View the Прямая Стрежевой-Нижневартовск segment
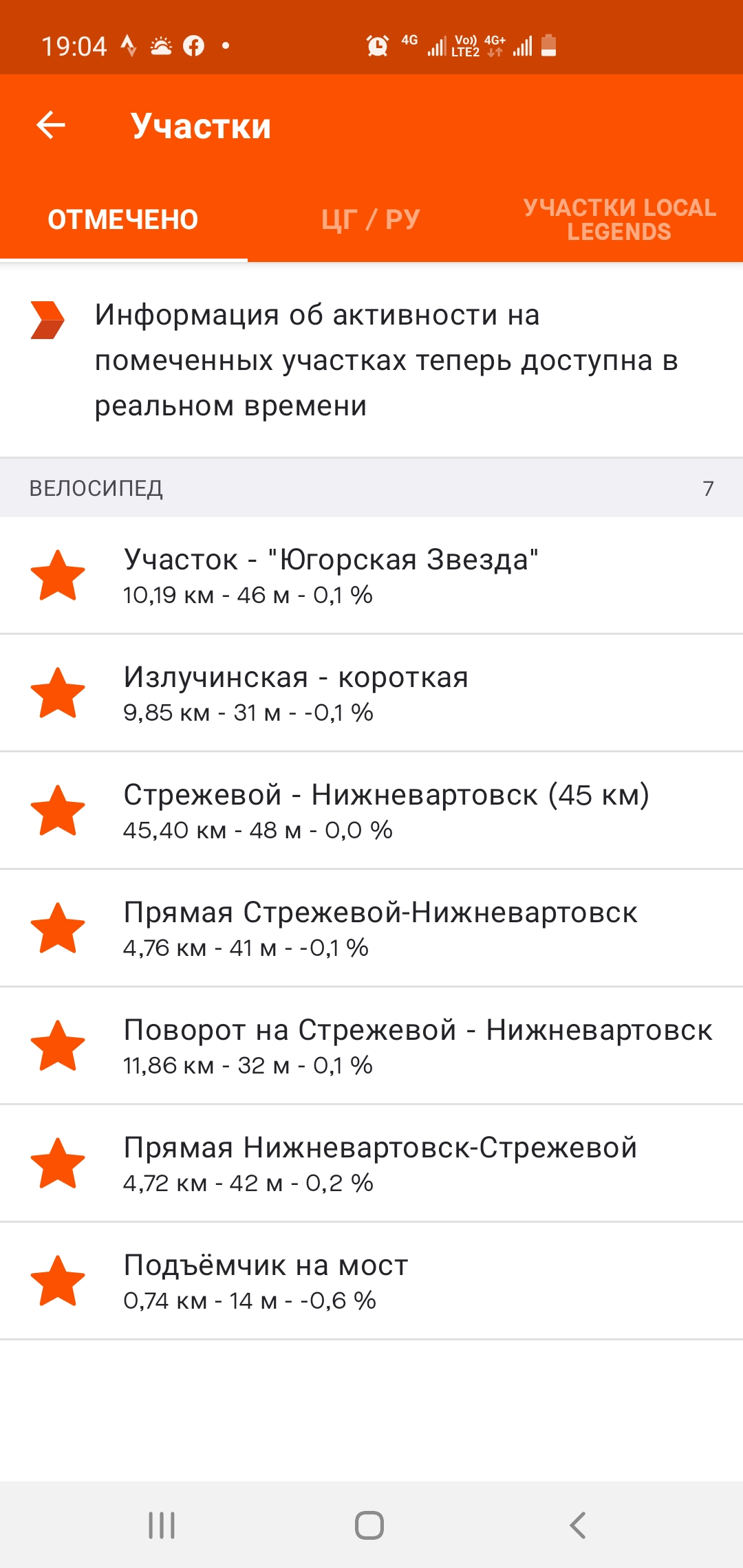Viewport: 743px width, 1568px height. click(x=371, y=928)
